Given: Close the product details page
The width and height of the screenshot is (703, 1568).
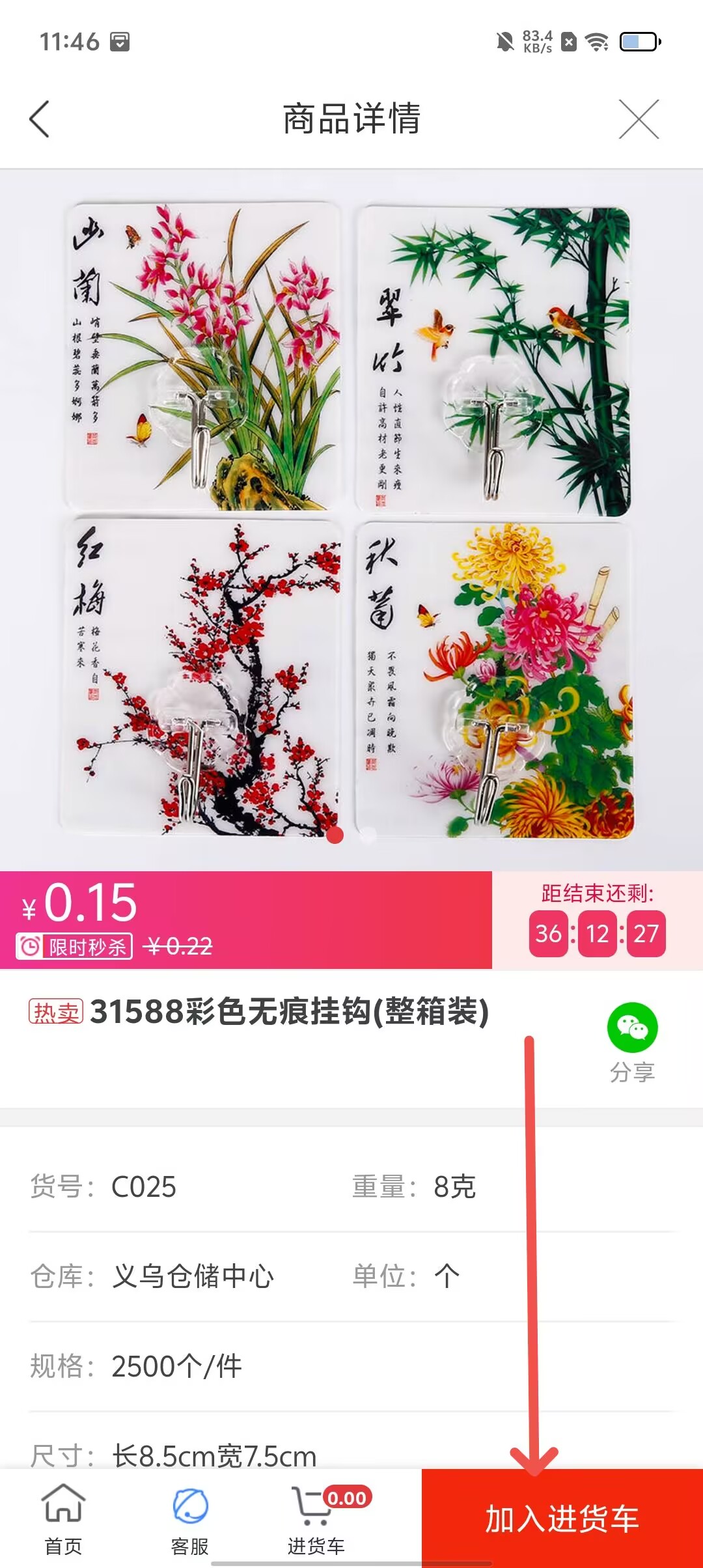Looking at the screenshot, I should [x=639, y=119].
